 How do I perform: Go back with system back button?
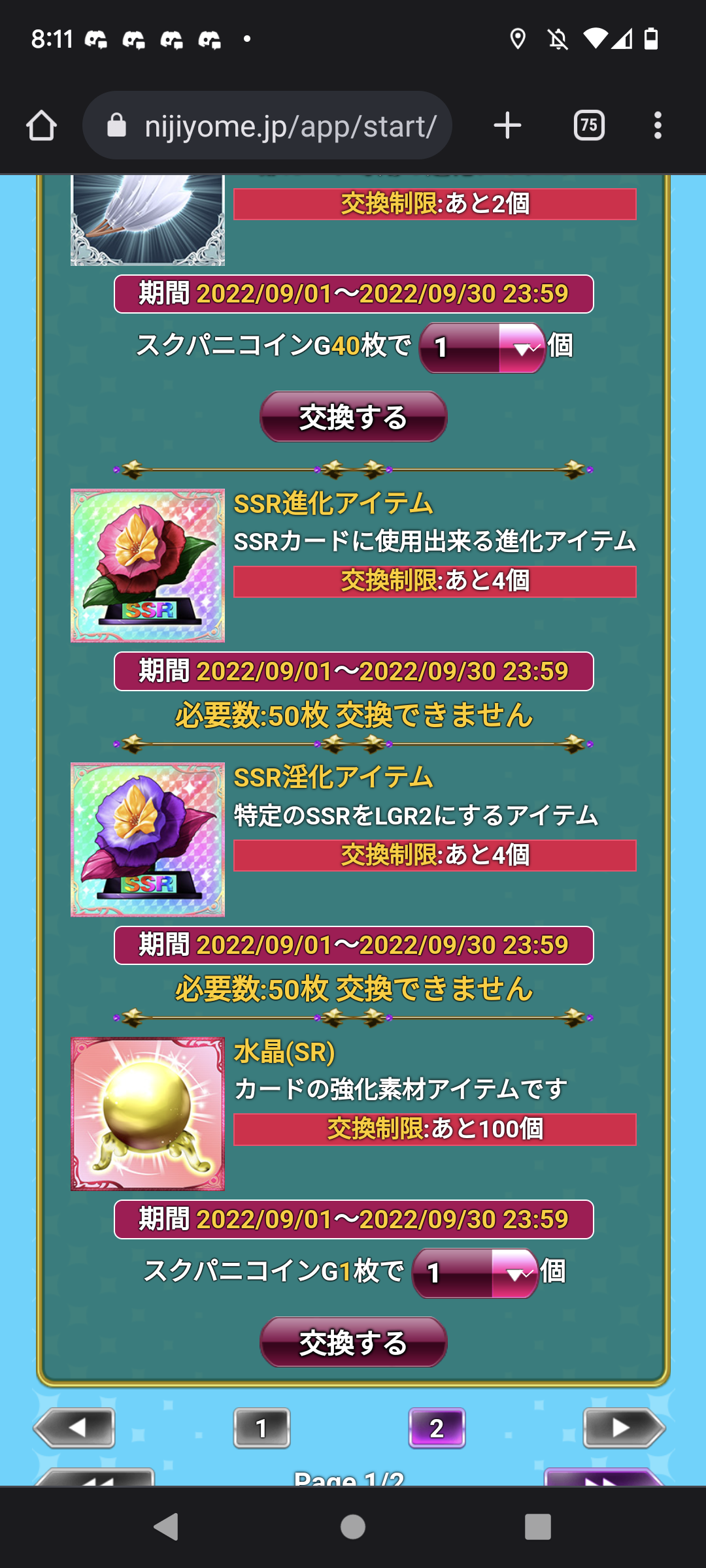[166, 1527]
